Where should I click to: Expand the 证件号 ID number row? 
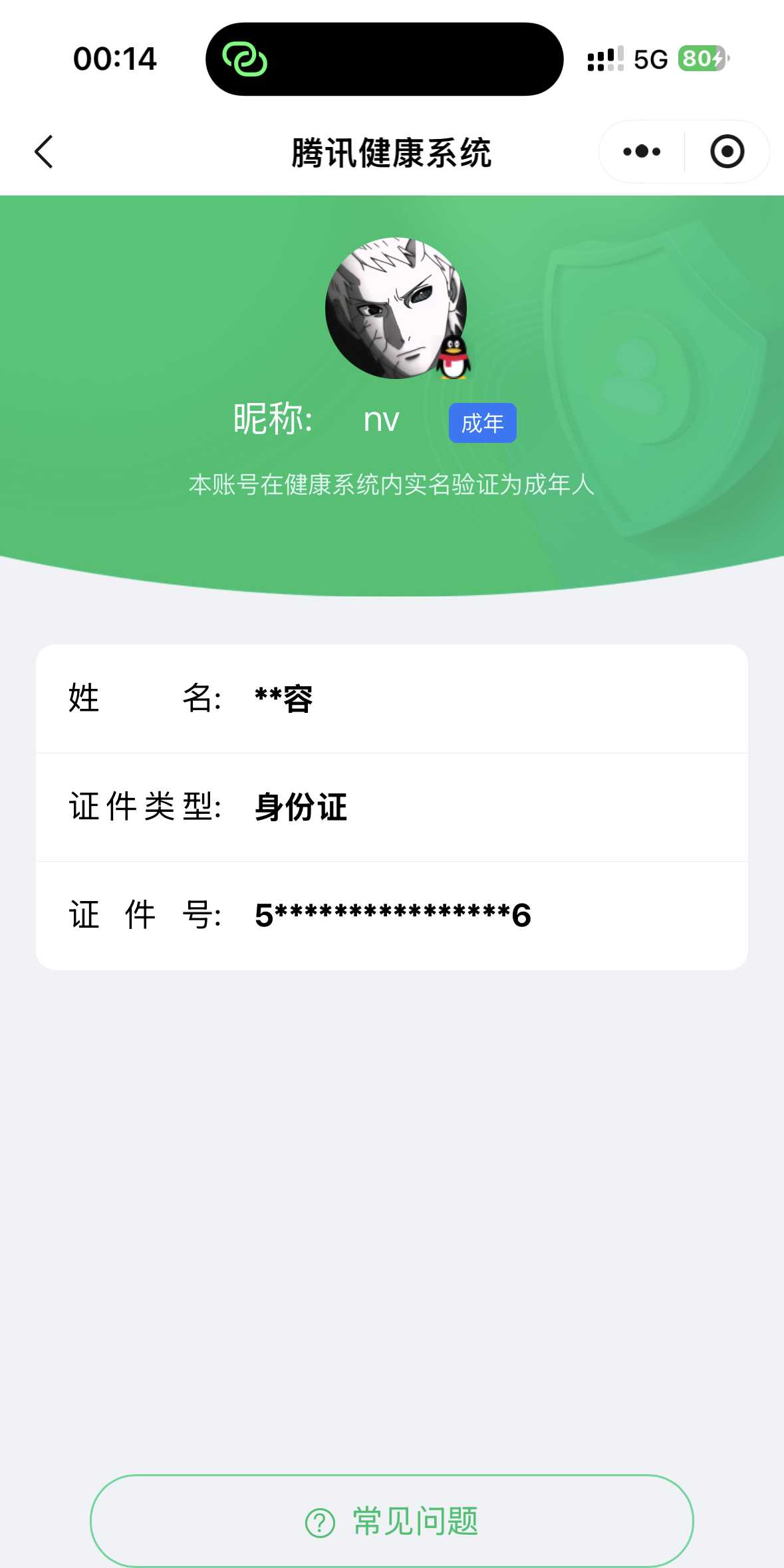(392, 915)
